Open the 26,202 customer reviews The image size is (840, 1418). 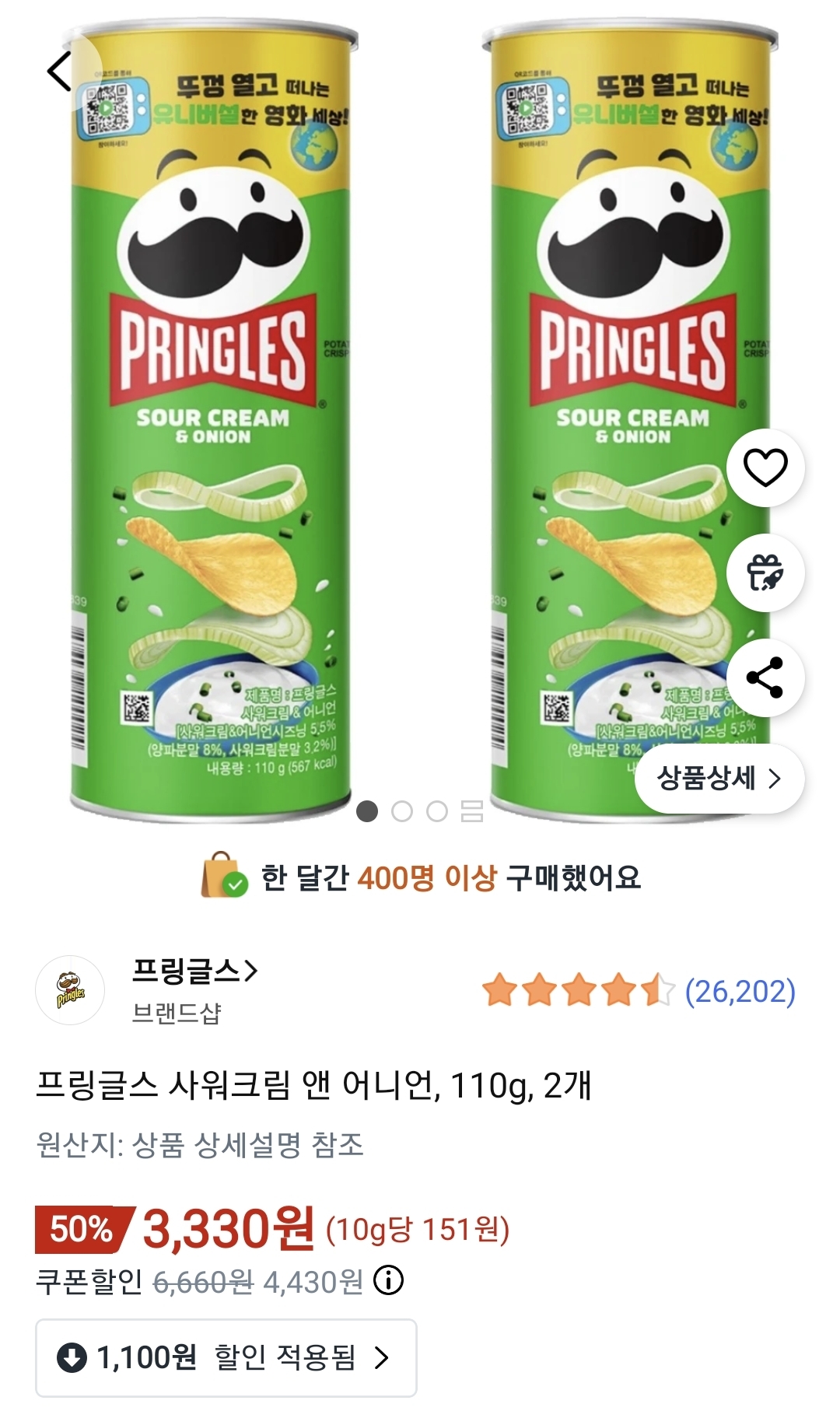click(x=740, y=991)
